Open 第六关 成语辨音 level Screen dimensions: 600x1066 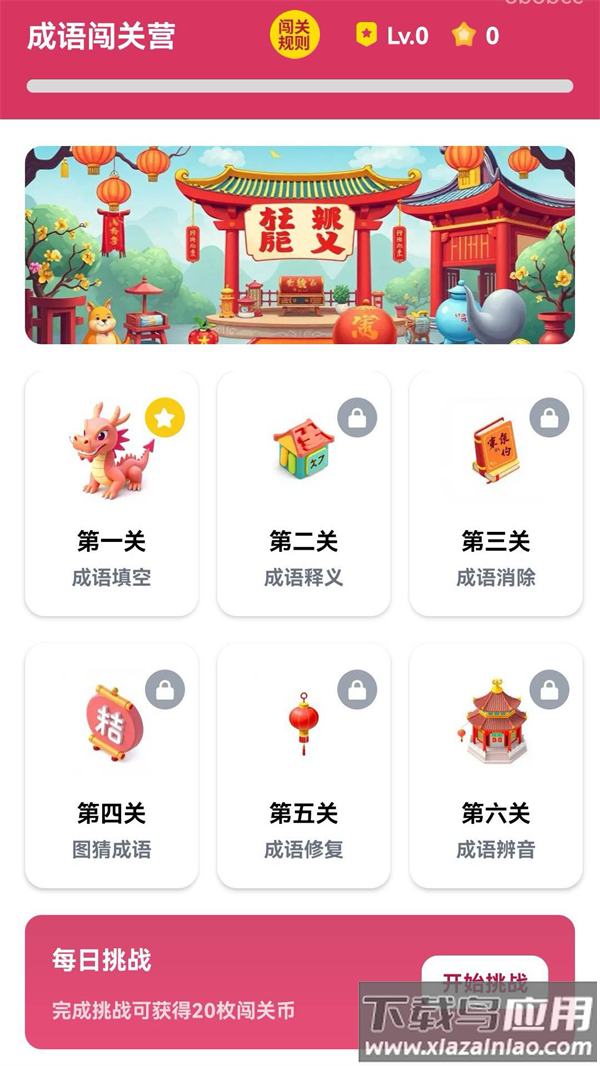[495, 766]
